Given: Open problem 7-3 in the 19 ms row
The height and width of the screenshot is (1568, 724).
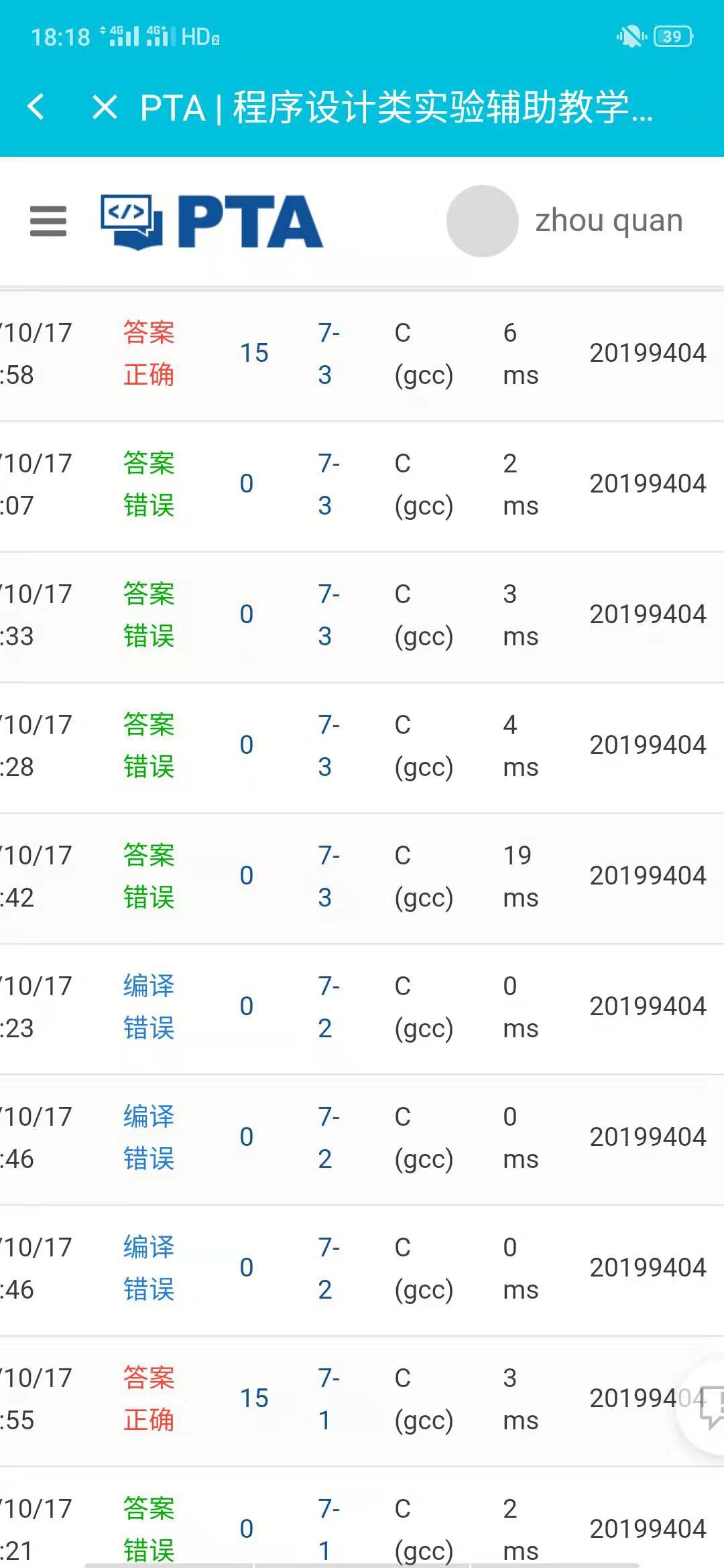Looking at the screenshot, I should point(328,876).
